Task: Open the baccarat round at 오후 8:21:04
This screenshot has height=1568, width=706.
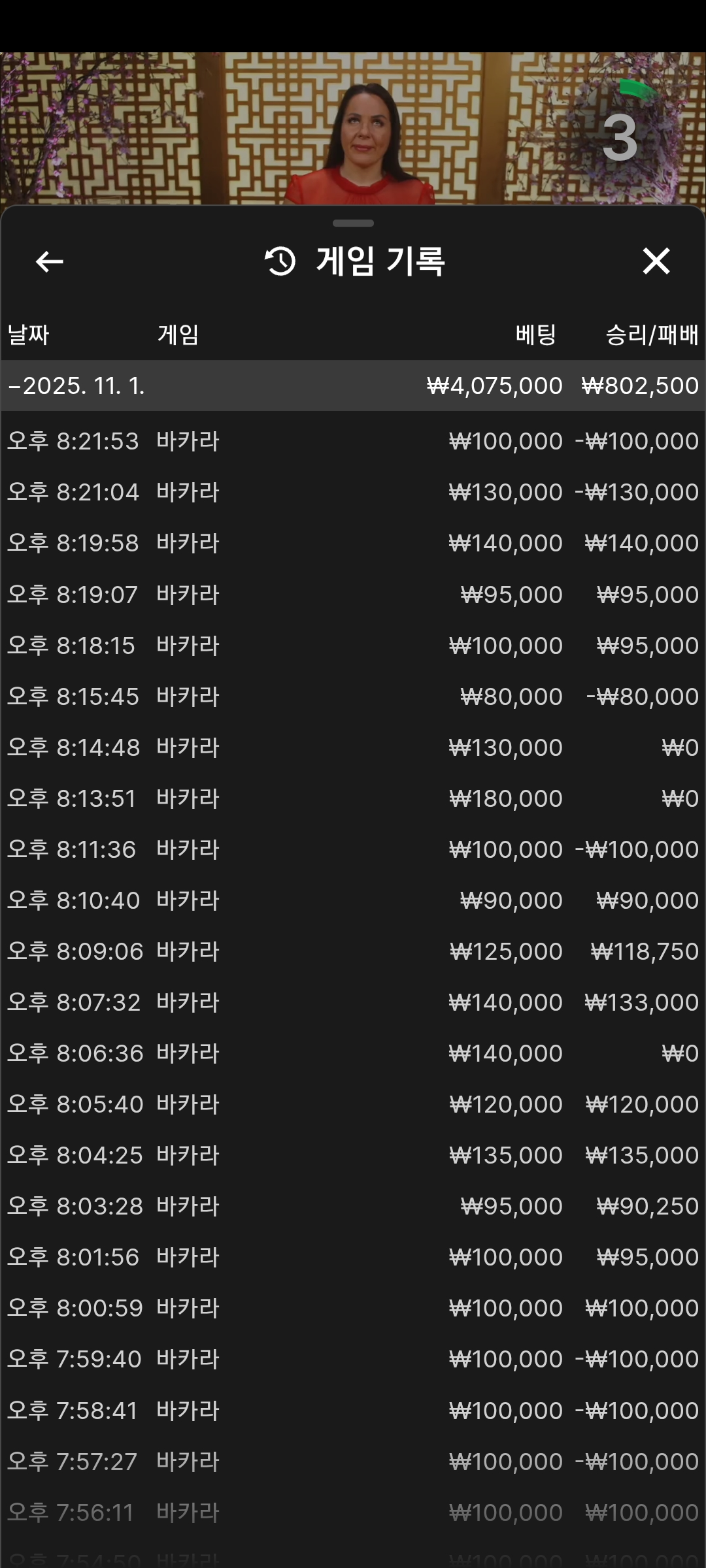Action: pyautogui.click(x=353, y=493)
